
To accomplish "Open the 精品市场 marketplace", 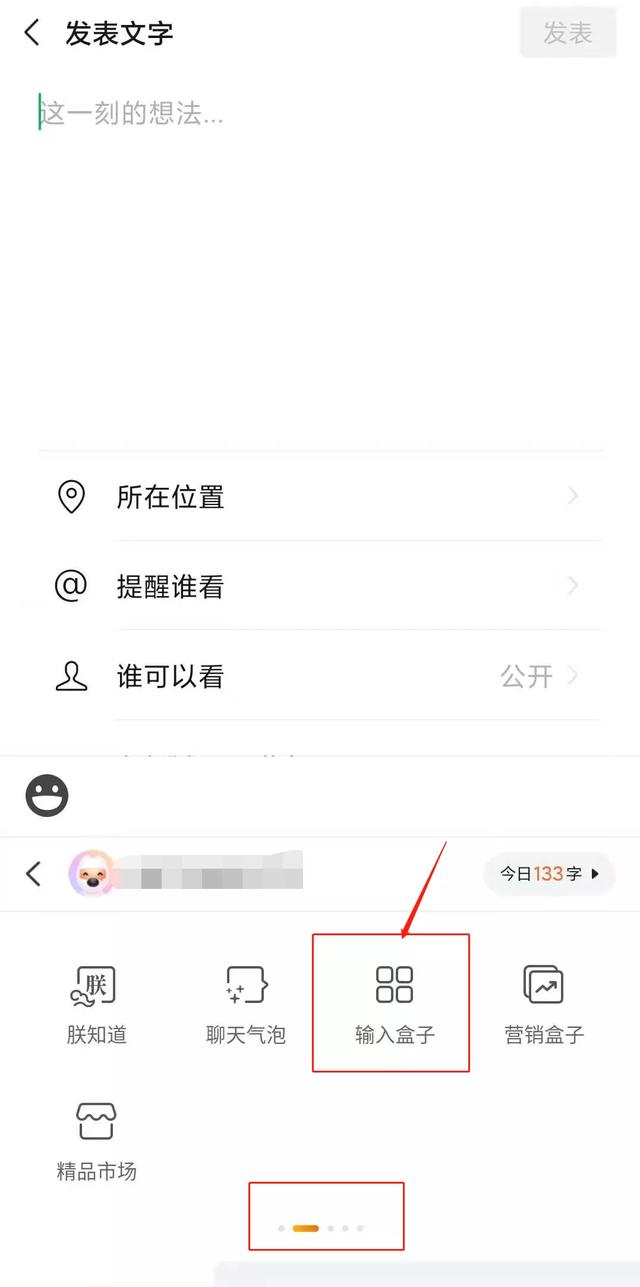I will click(x=96, y=1140).
